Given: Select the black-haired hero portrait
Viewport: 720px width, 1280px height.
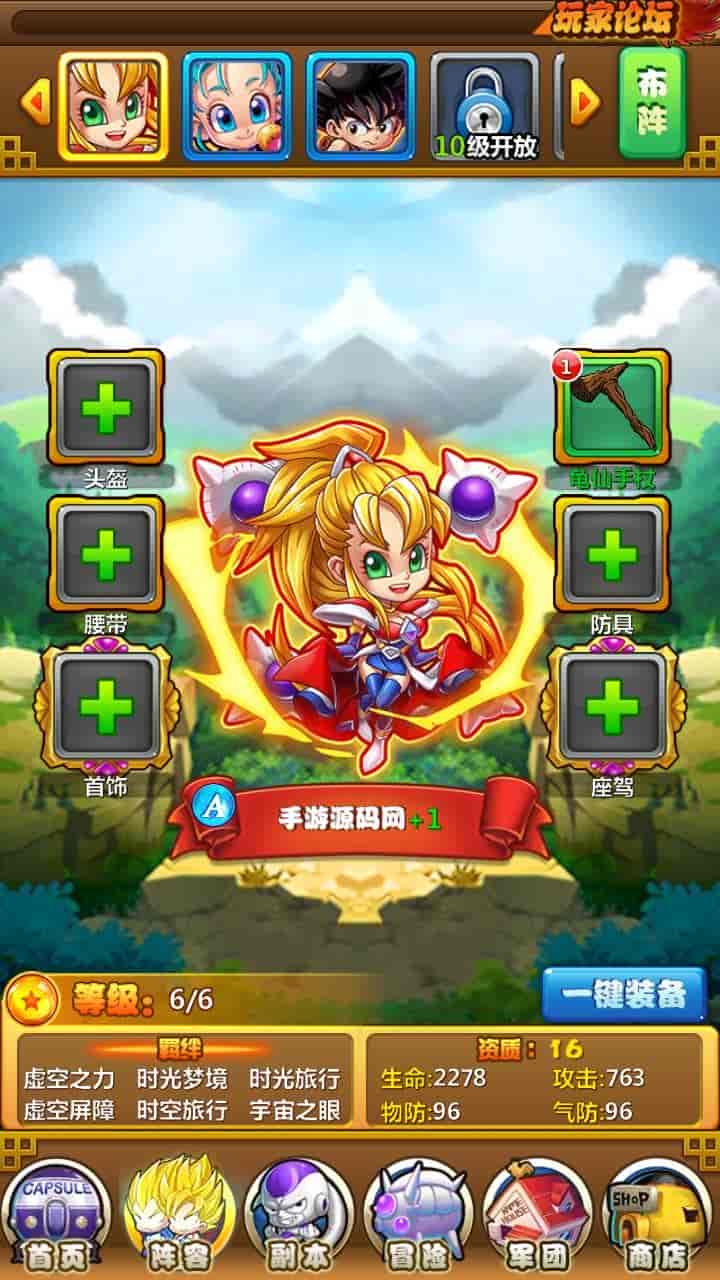Looking at the screenshot, I should point(361,106).
